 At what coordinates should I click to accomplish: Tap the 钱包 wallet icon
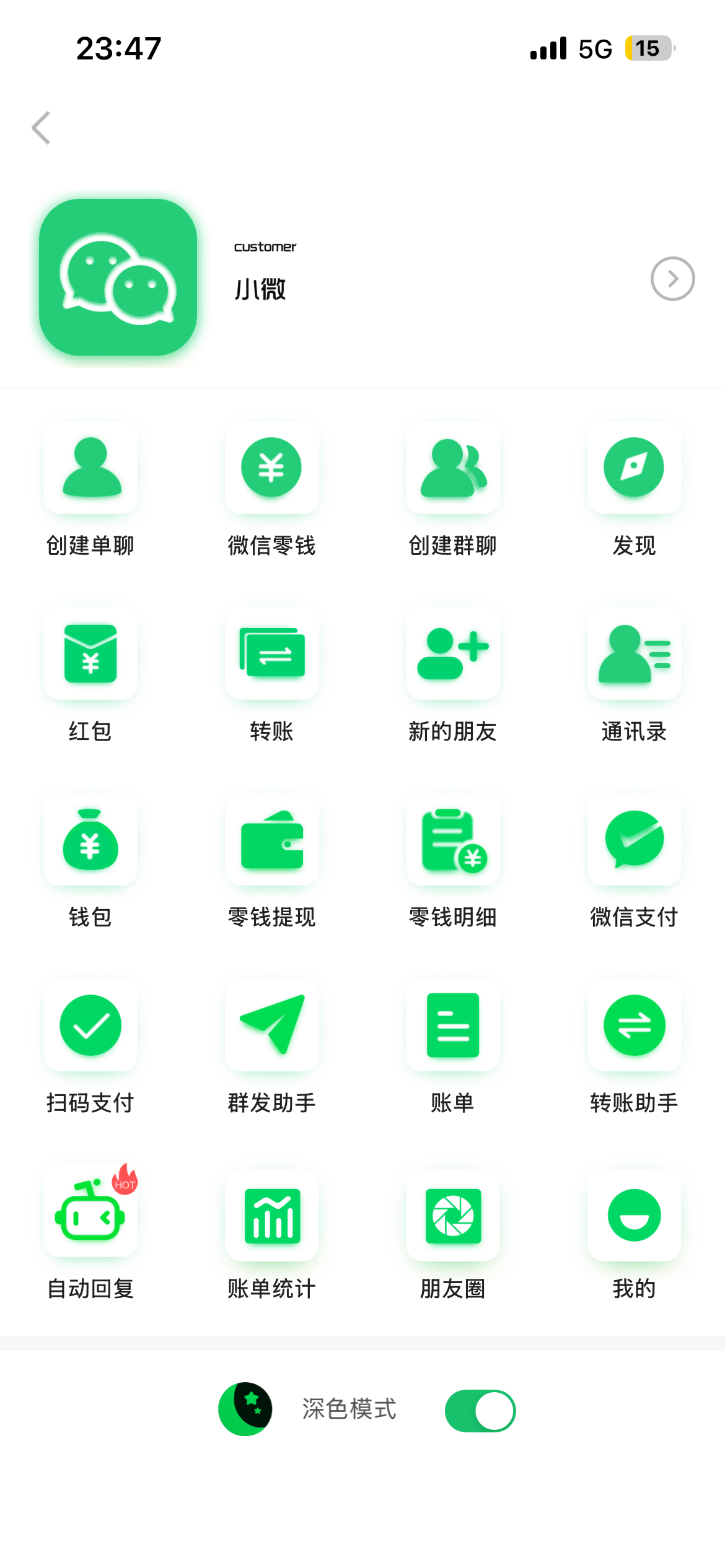click(90, 839)
